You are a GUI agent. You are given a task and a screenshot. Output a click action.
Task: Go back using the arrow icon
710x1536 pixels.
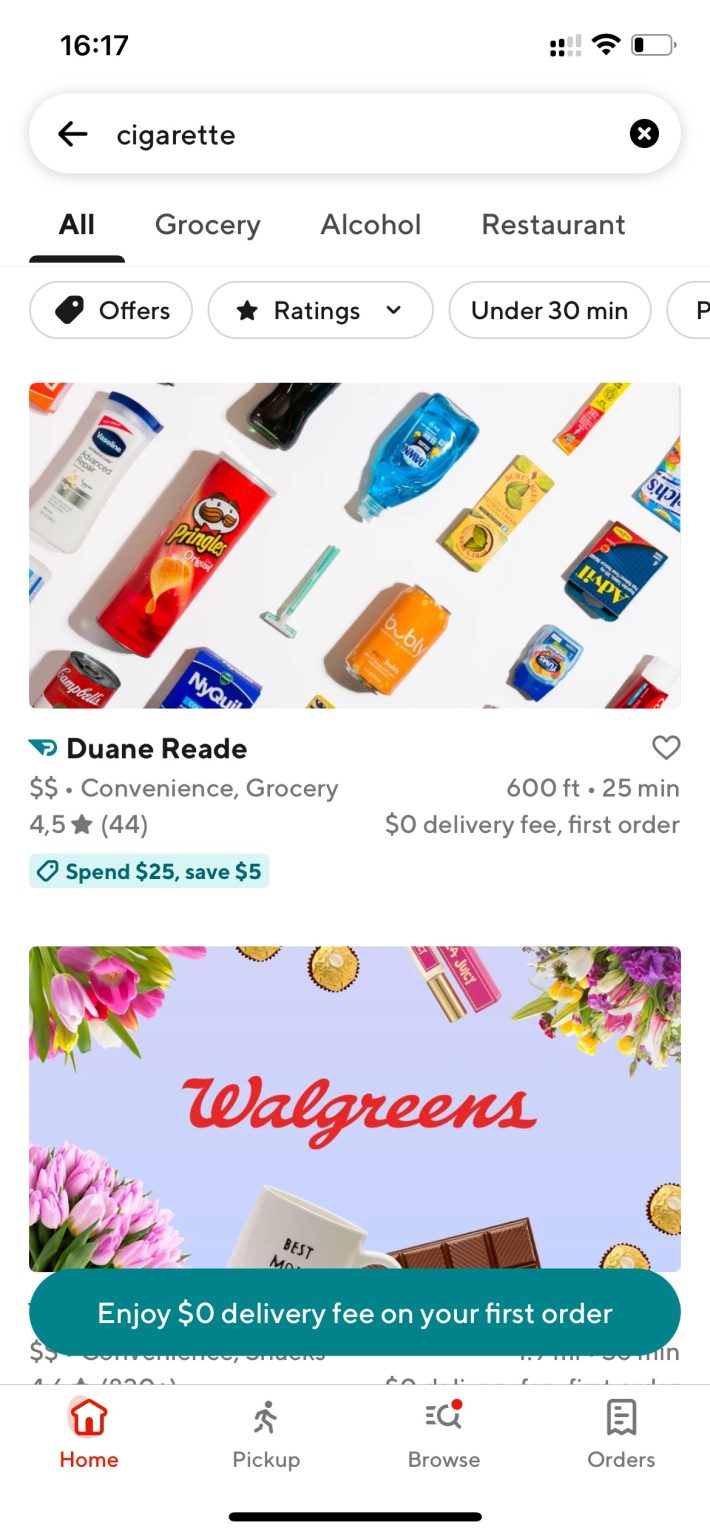[73, 134]
